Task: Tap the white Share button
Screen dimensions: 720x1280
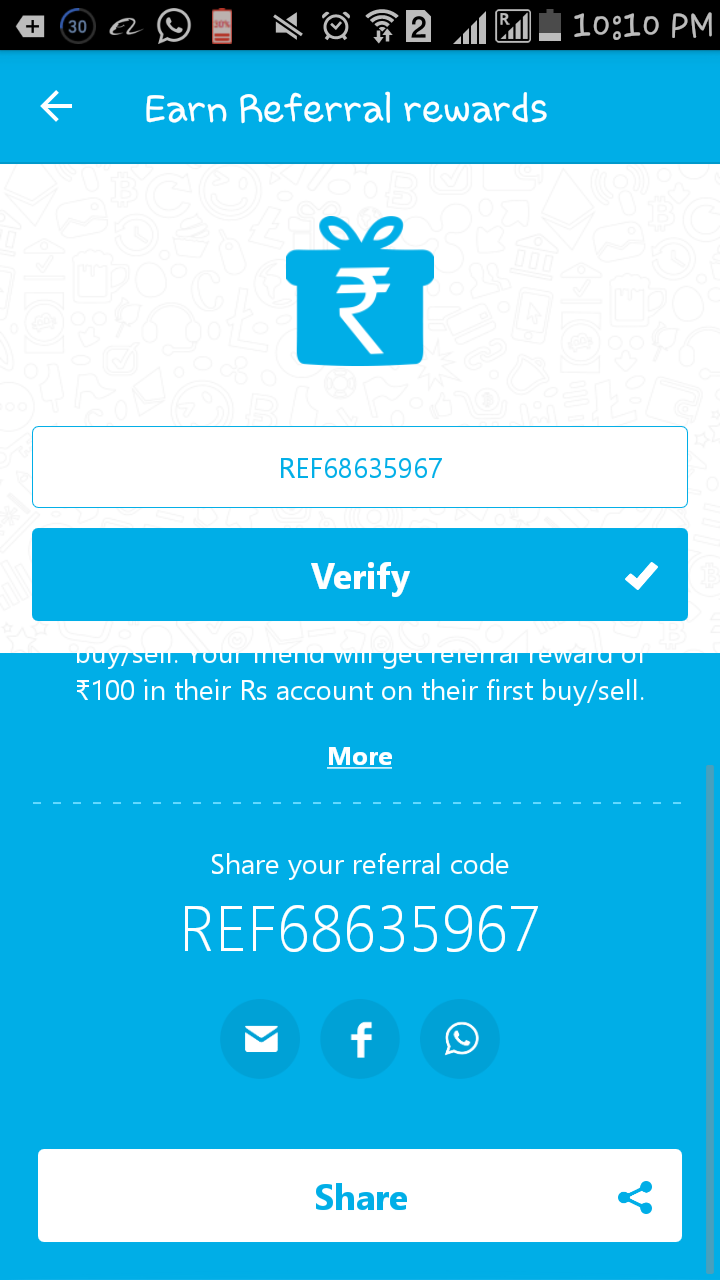Action: [360, 1196]
